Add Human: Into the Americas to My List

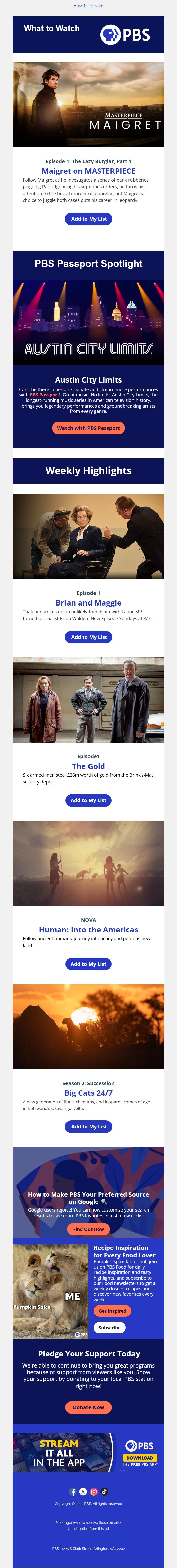(x=88, y=964)
